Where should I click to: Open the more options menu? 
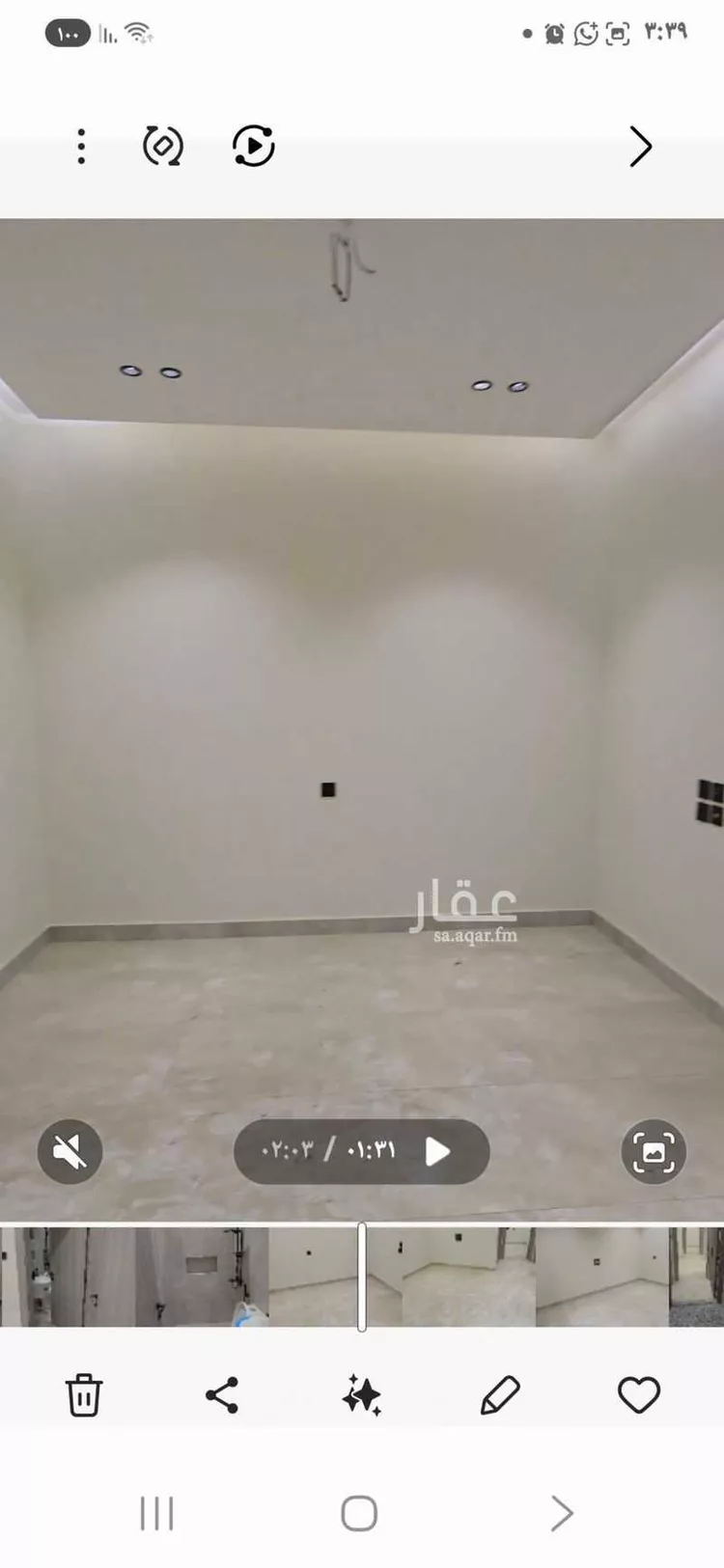81,146
